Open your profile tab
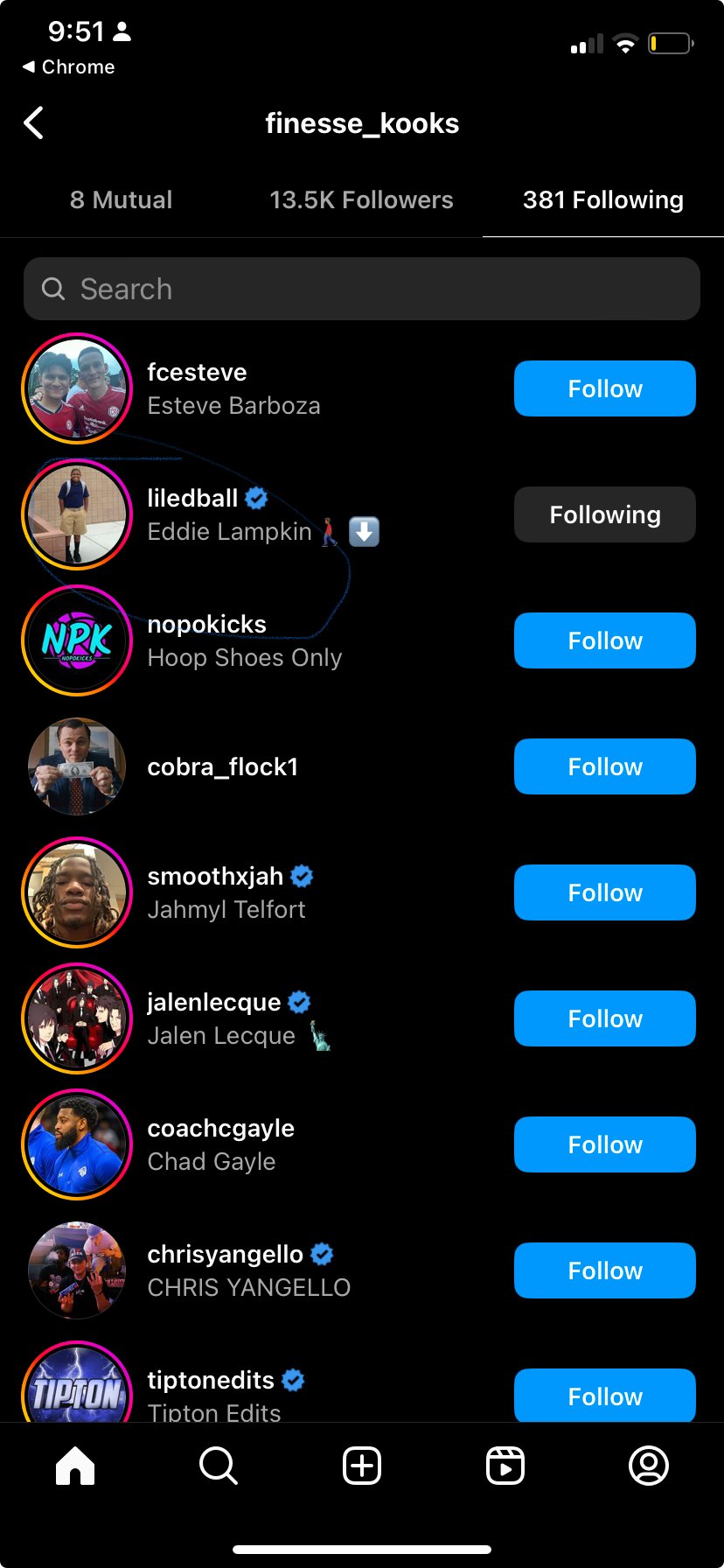 (648, 1466)
